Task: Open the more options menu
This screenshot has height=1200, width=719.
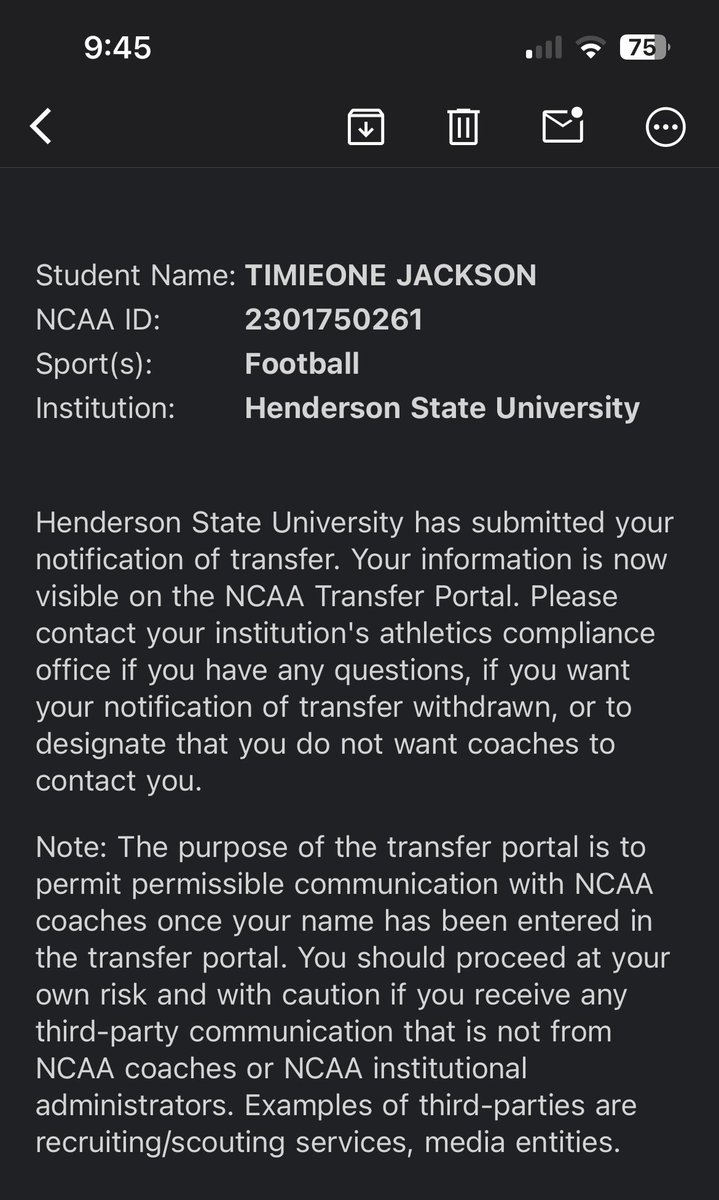Action: point(666,127)
